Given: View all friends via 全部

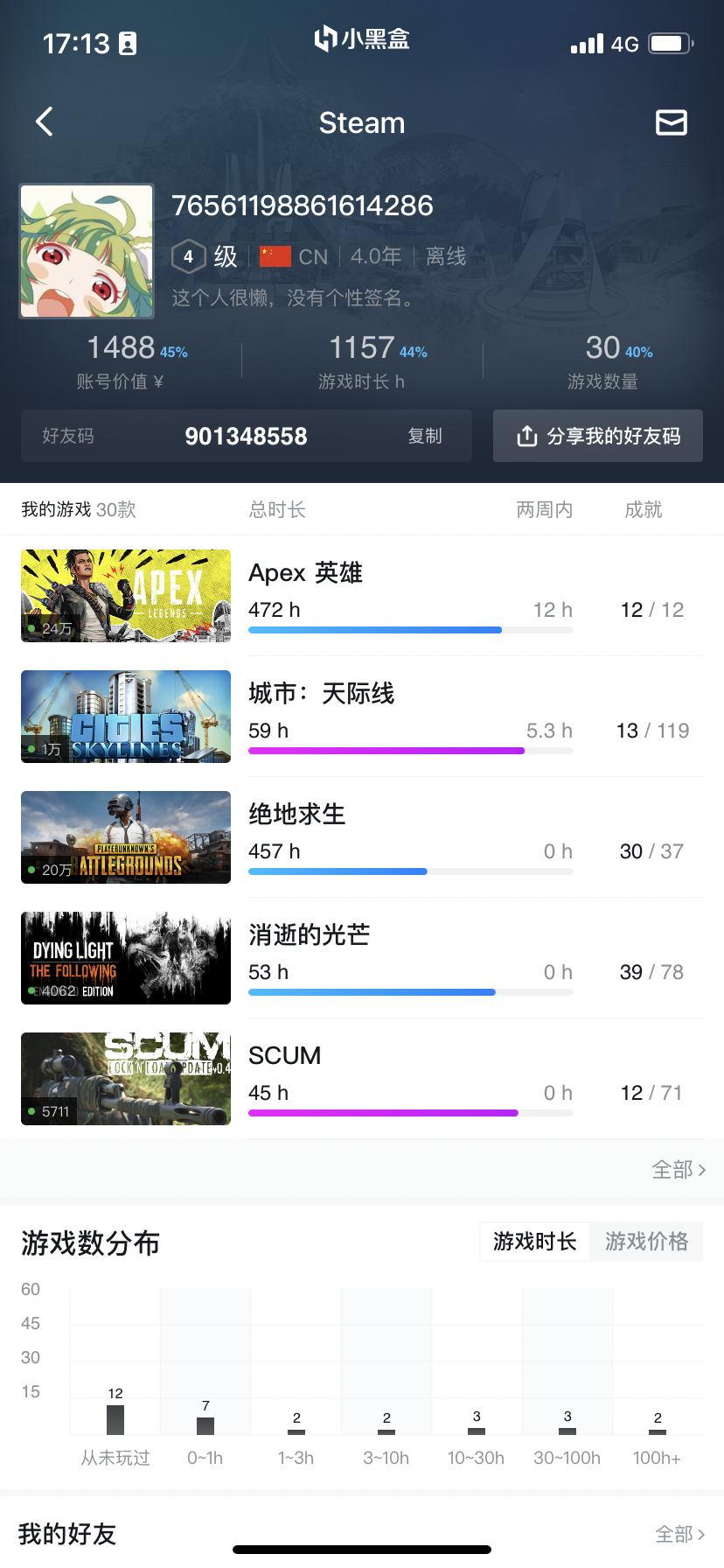Looking at the screenshot, I should (679, 1534).
